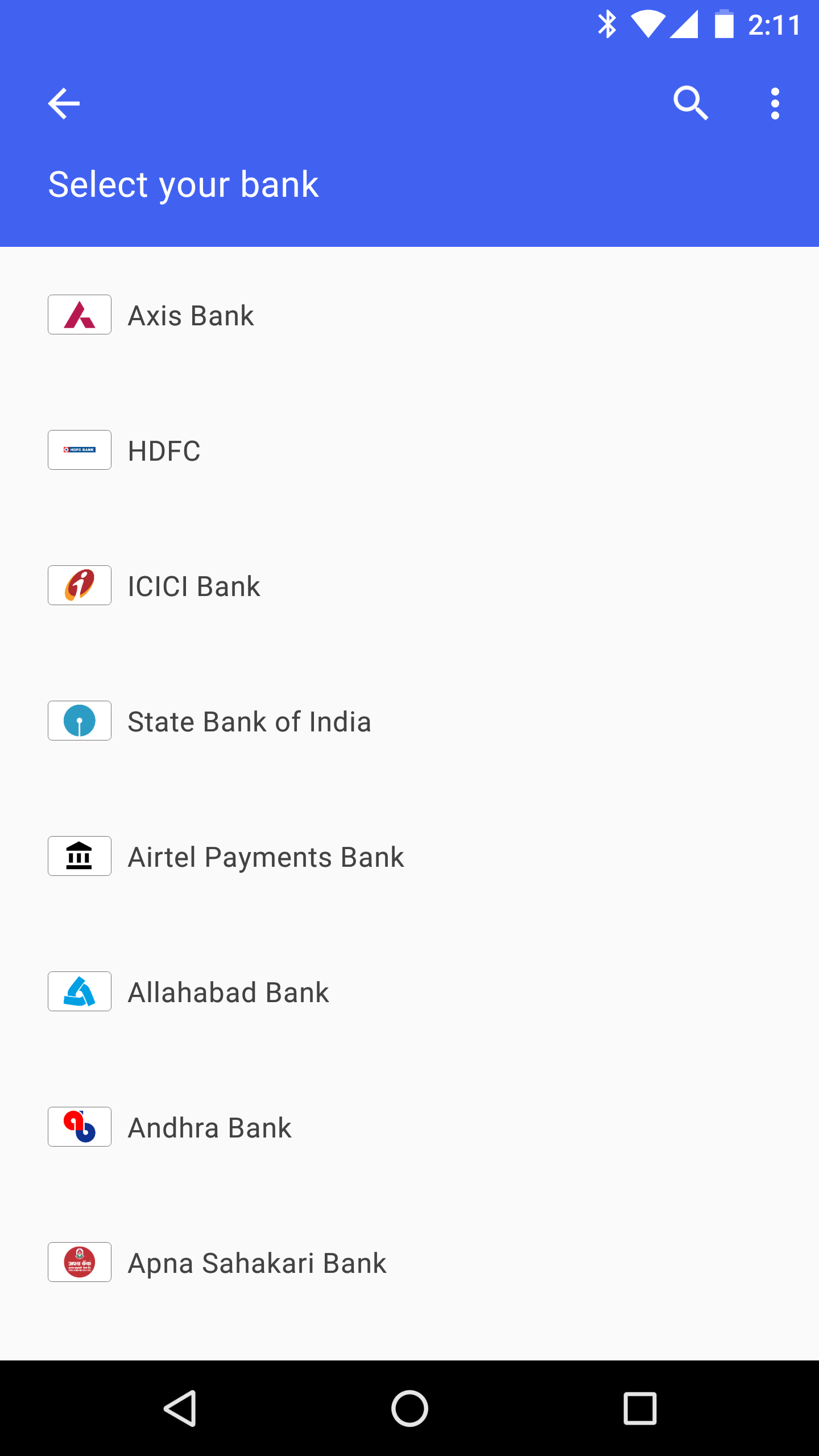Choose HDFC as your bank

tap(164, 450)
